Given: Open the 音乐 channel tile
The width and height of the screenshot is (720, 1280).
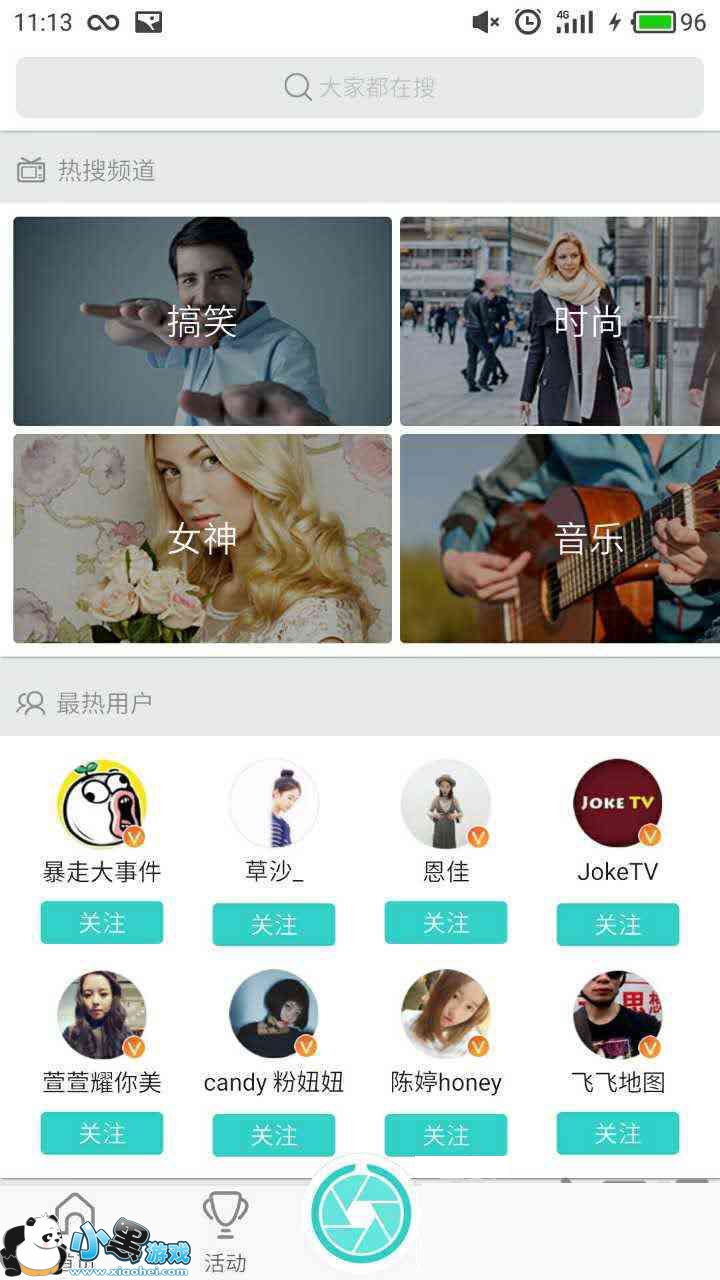Looking at the screenshot, I should (560, 538).
